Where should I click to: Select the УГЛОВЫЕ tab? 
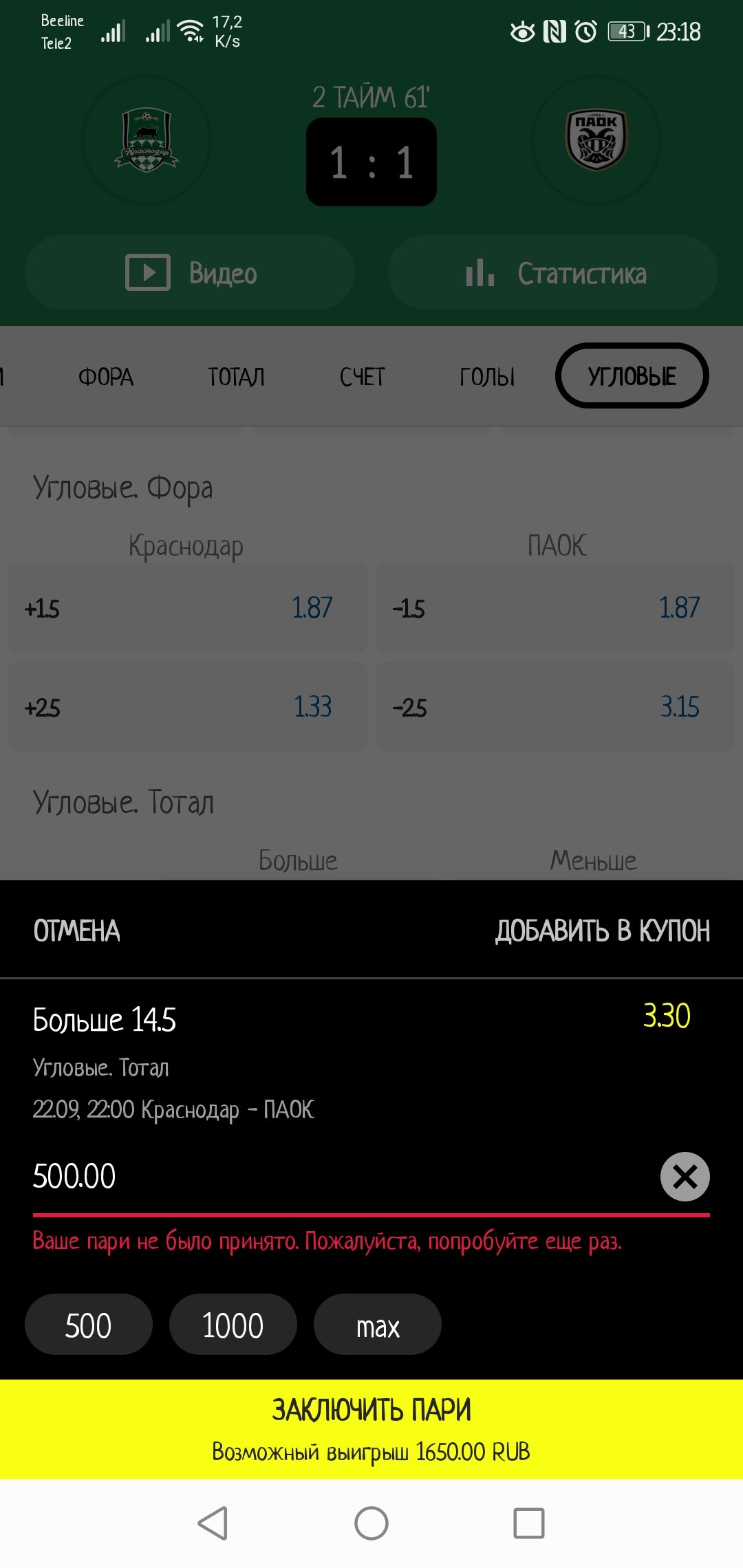coord(632,376)
